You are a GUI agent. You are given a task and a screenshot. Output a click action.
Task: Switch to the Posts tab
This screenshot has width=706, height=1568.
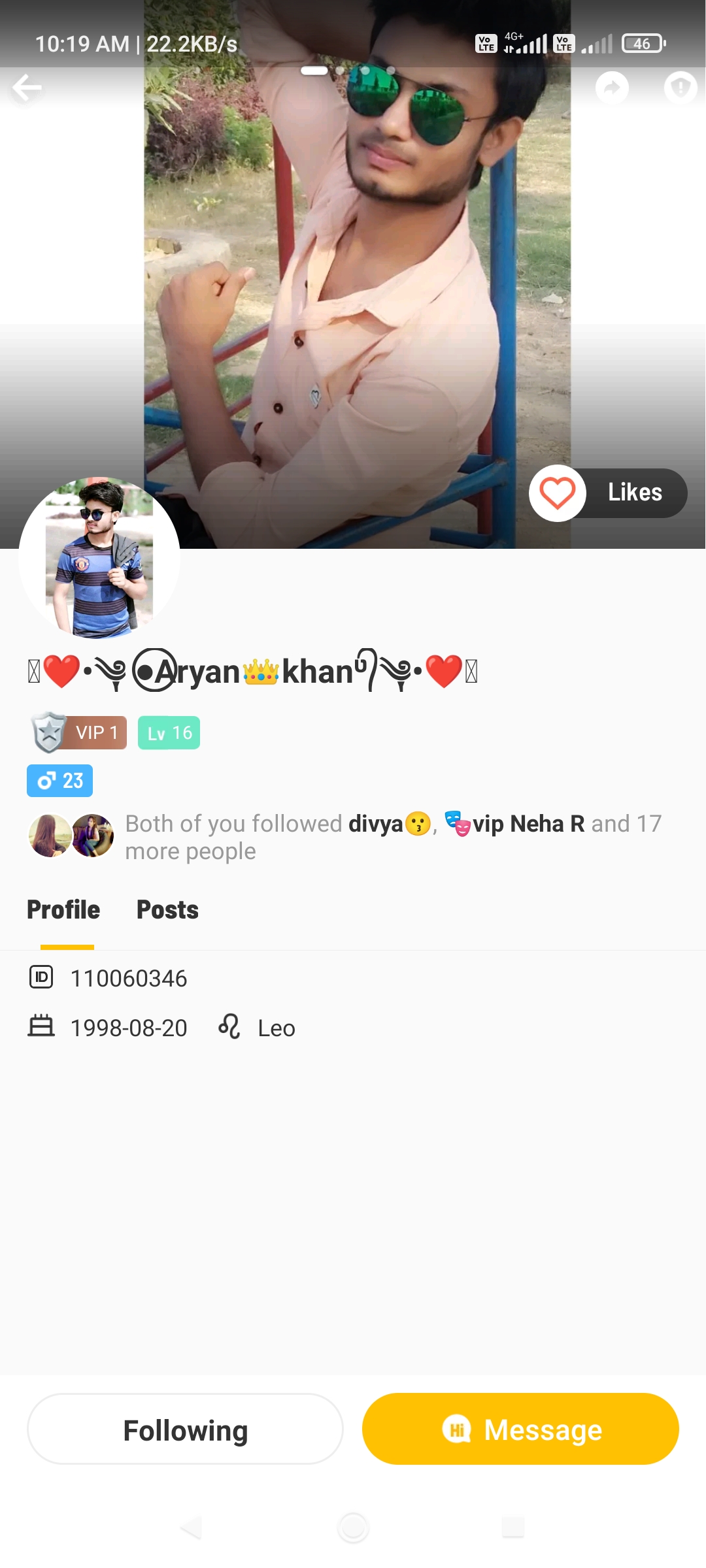pyautogui.click(x=167, y=910)
